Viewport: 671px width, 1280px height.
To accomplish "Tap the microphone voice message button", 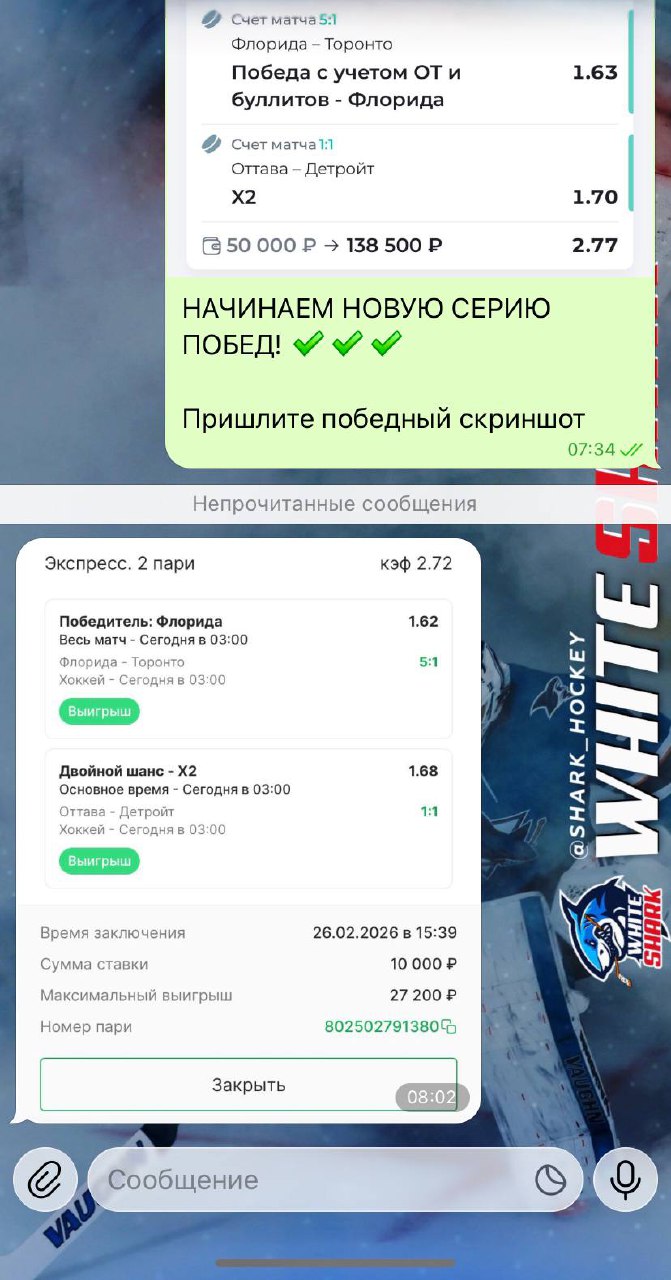I will 626,1180.
